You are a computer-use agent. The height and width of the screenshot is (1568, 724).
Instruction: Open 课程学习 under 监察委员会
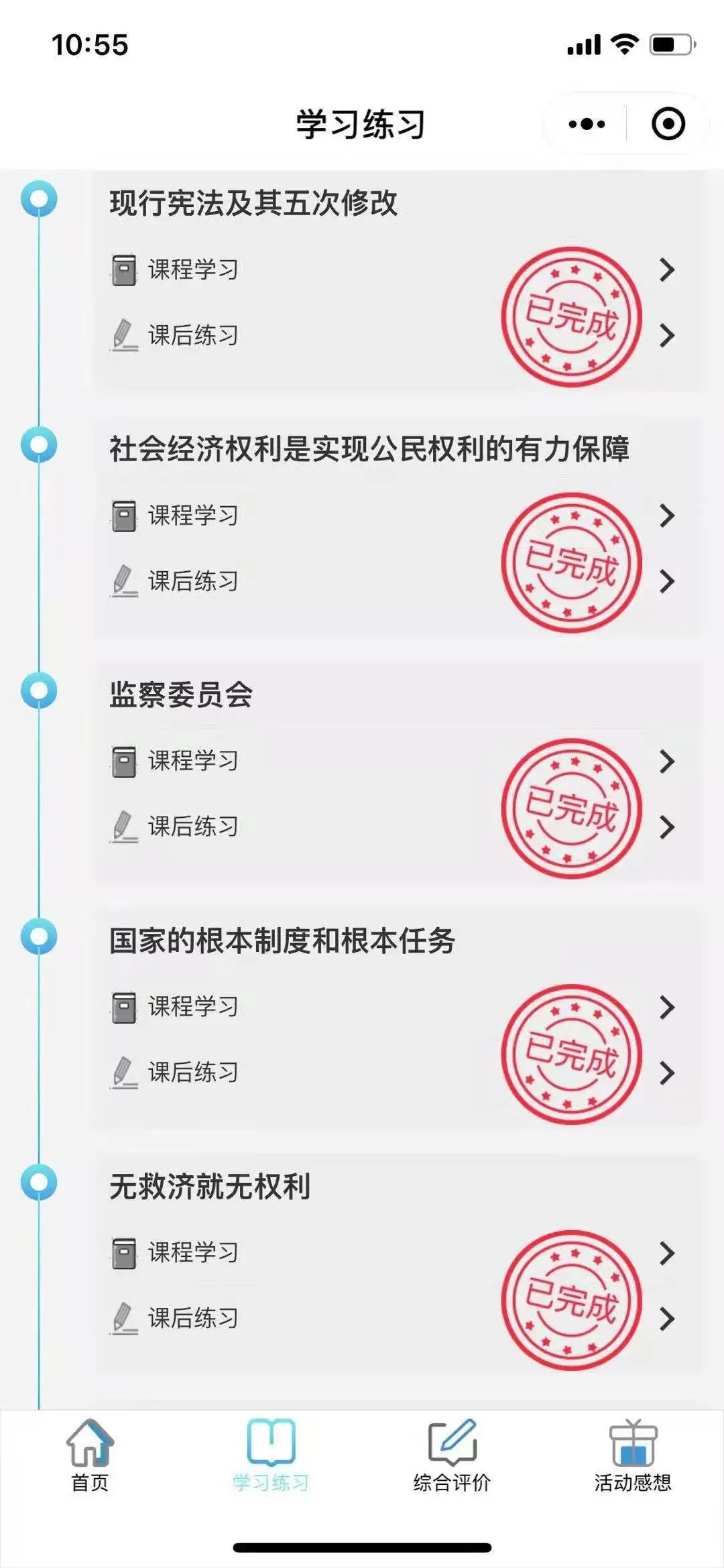click(193, 761)
